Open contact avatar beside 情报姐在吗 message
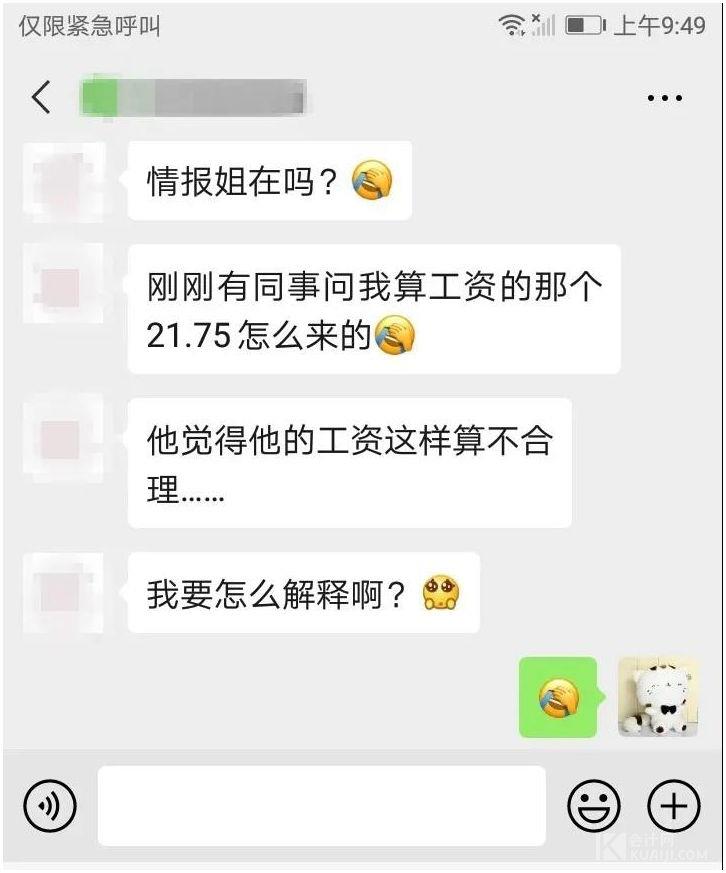 (x=64, y=182)
